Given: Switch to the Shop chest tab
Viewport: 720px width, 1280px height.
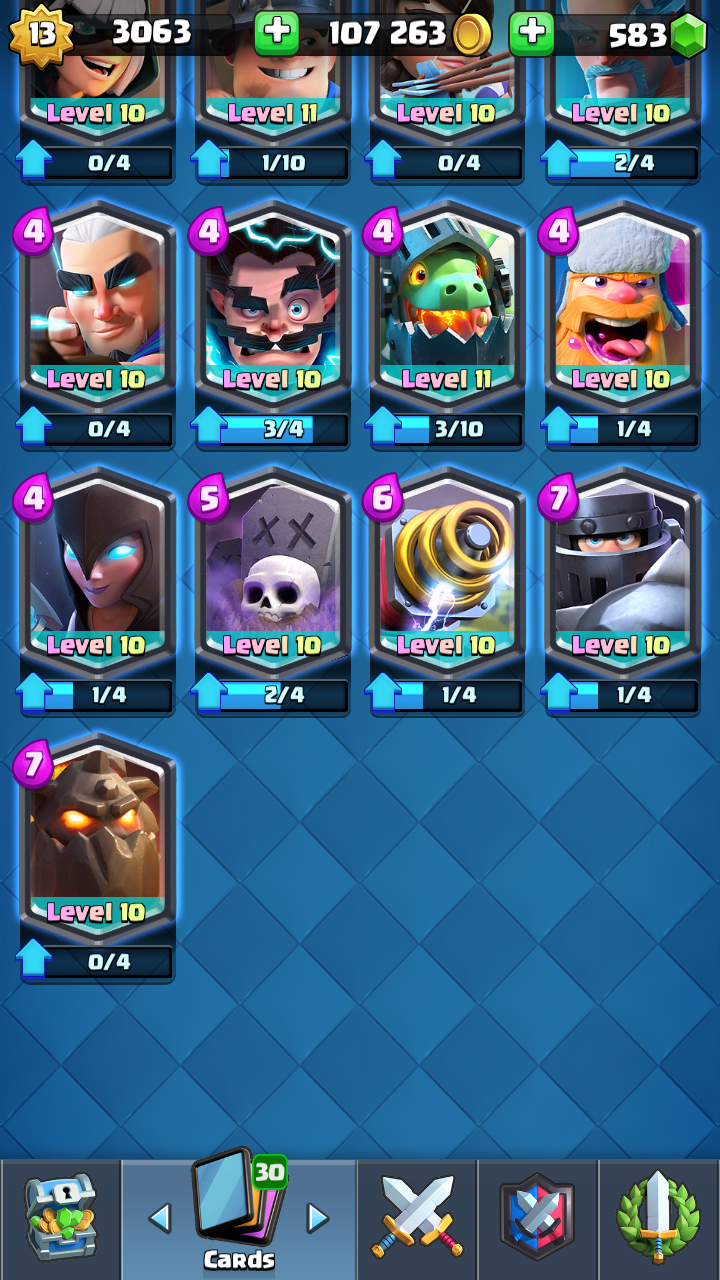Looking at the screenshot, I should pos(60,1220).
